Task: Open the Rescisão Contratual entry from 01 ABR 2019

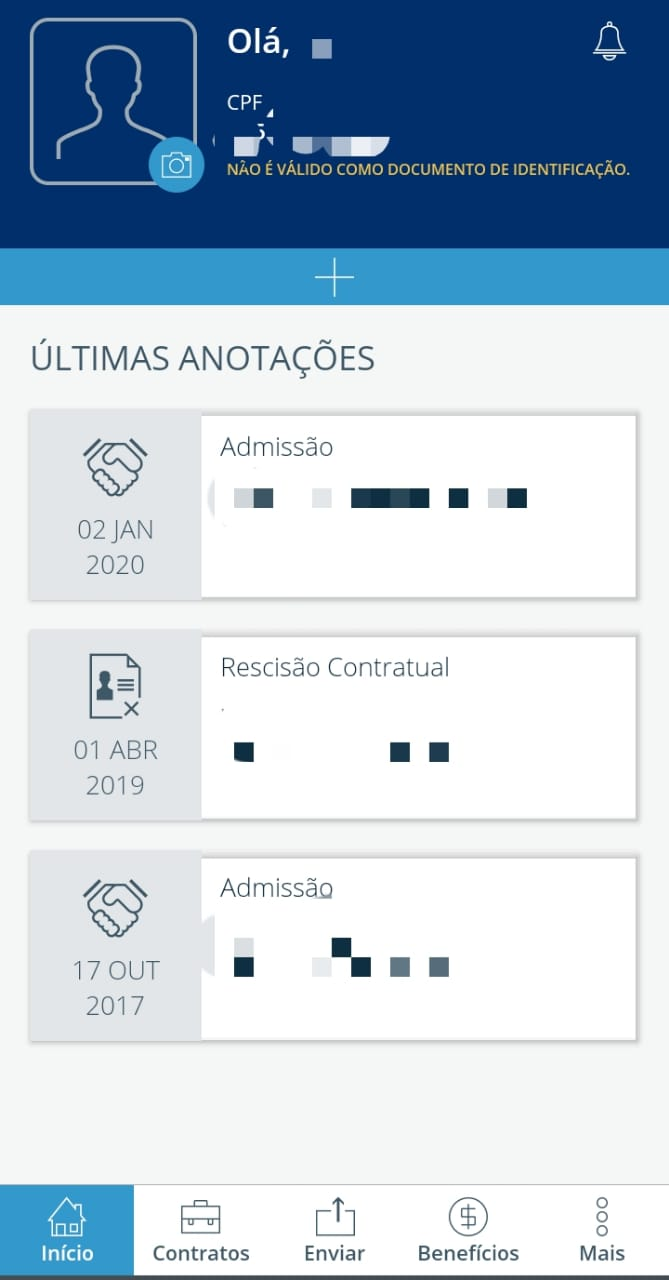Action: click(333, 727)
